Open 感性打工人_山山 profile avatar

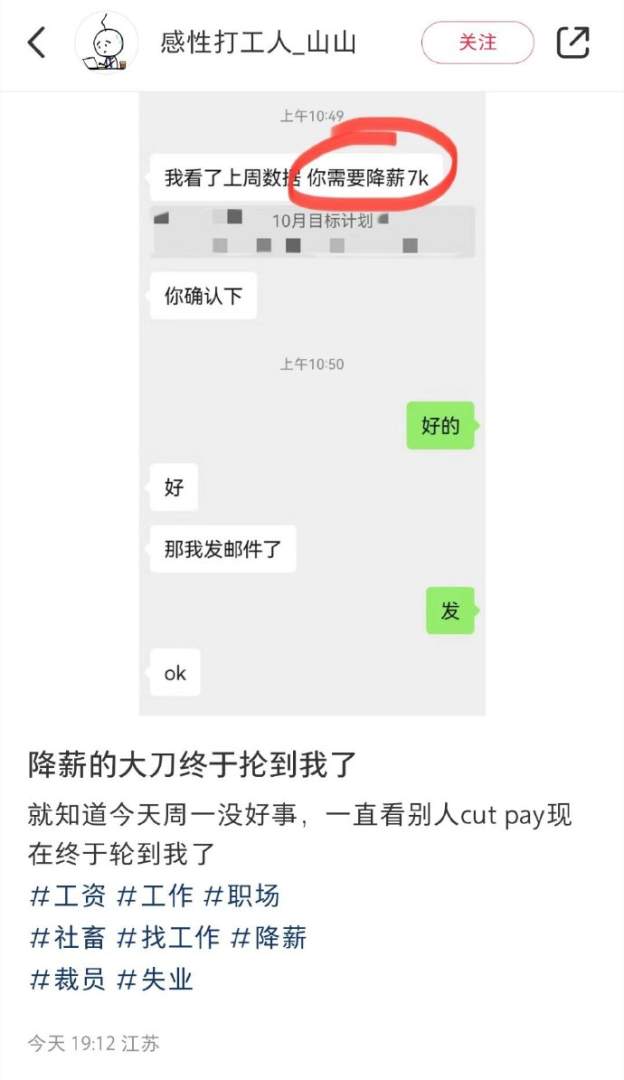click(x=106, y=43)
